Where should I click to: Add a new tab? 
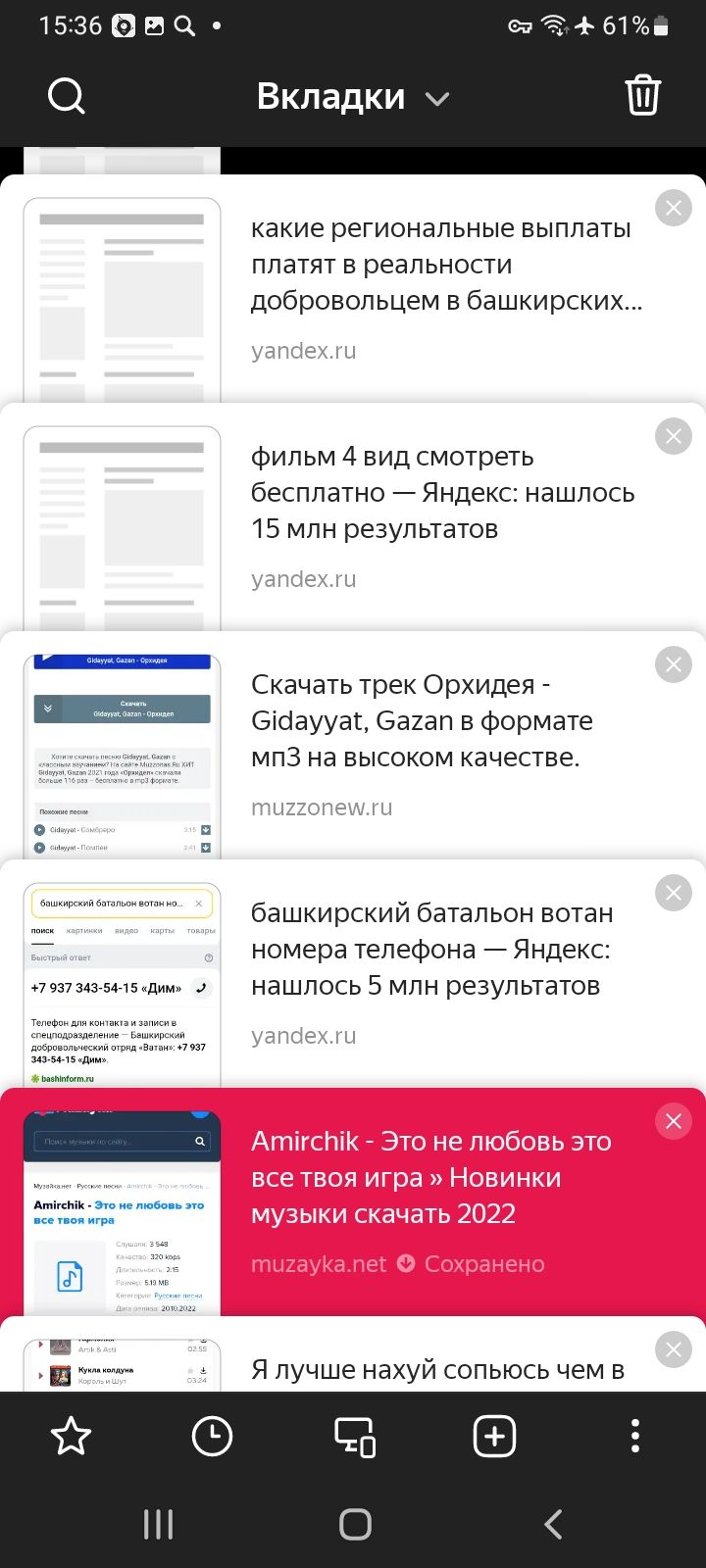pyautogui.click(x=494, y=1437)
